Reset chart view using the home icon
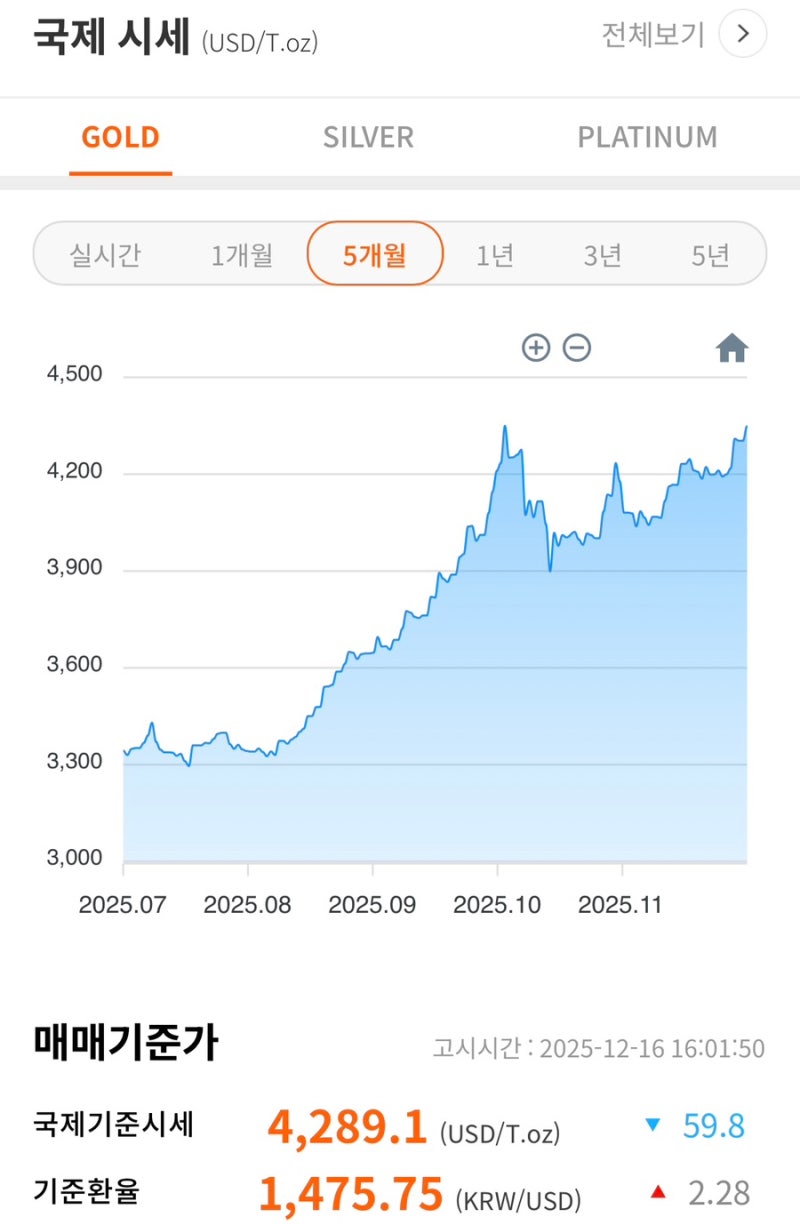This screenshot has width=800, height=1225. coord(732,347)
